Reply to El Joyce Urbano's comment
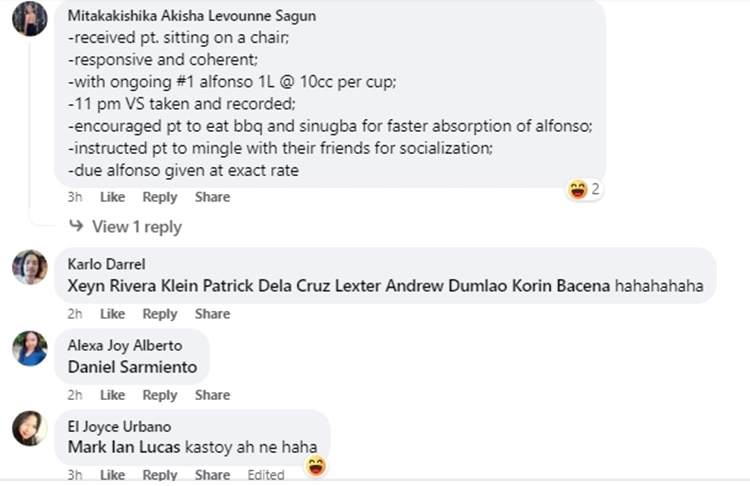Viewport: 750px width, 486px height. click(x=160, y=475)
